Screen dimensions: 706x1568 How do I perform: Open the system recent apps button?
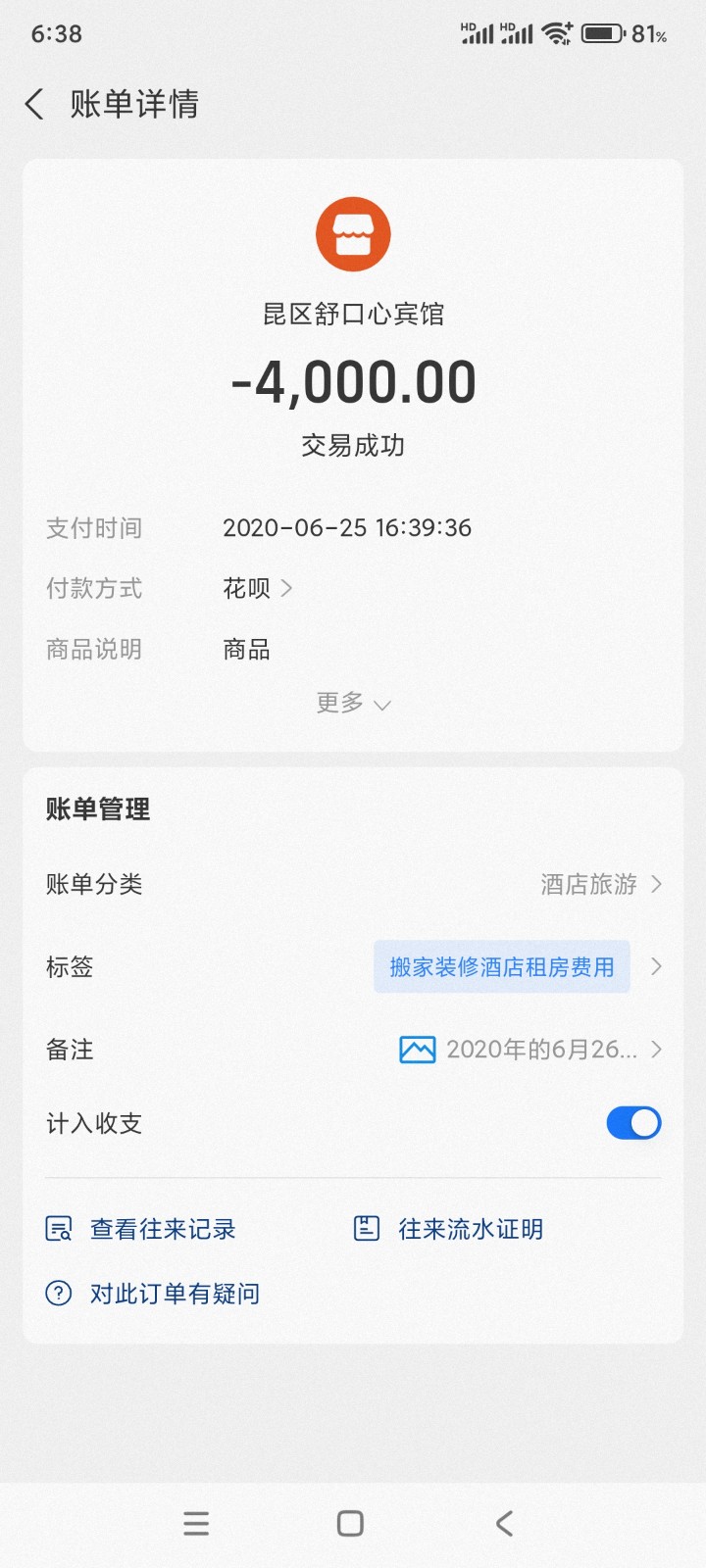pos(196,1523)
